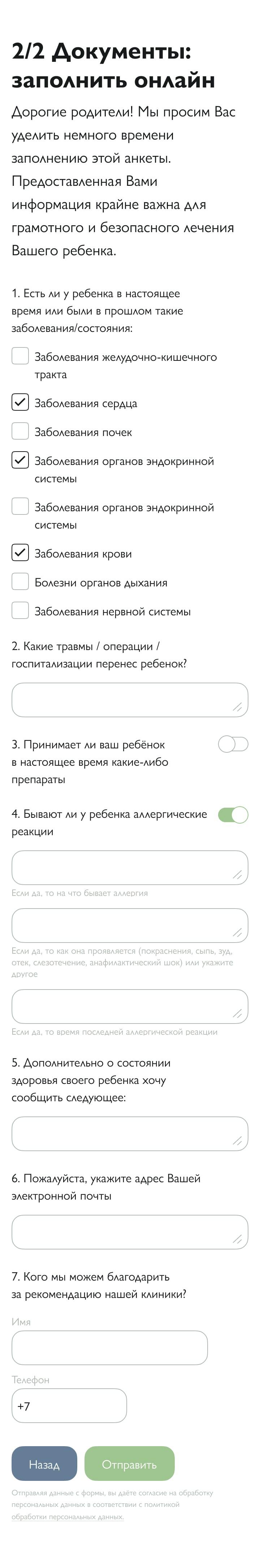Select Заболевания почек checkbox

pyautogui.click(x=20, y=432)
